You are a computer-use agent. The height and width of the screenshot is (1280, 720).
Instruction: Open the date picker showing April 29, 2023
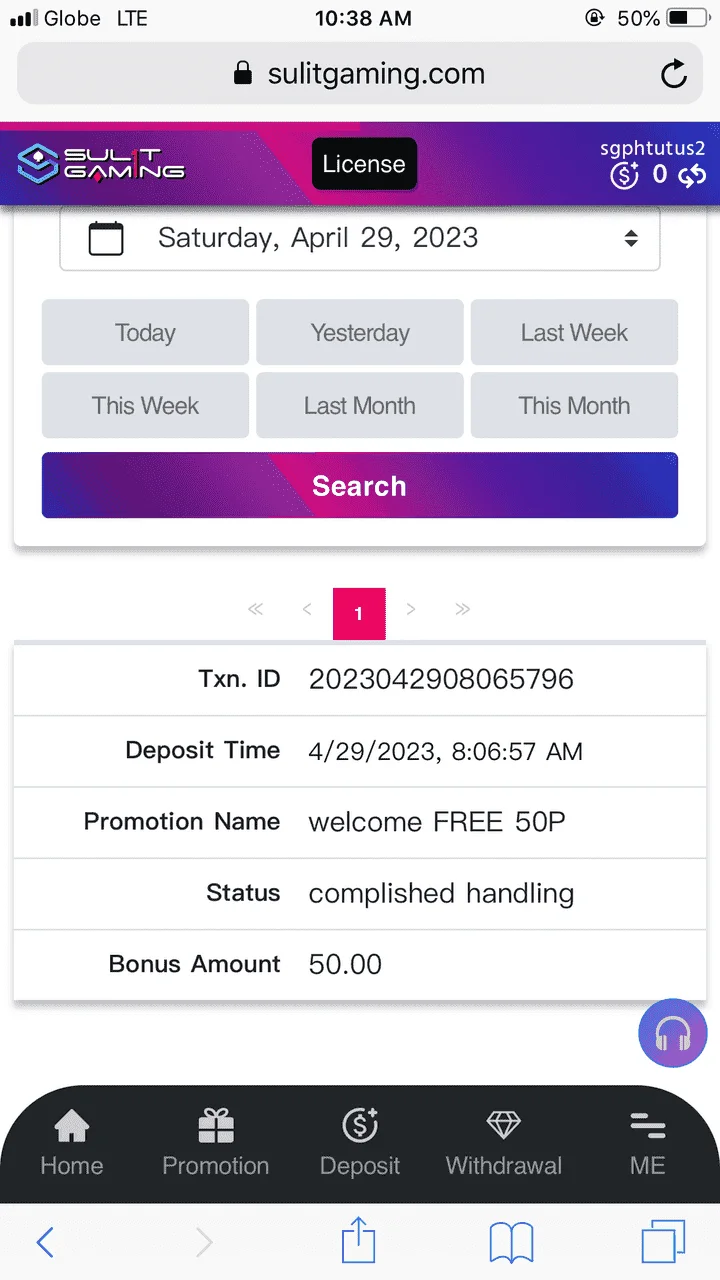pos(360,238)
